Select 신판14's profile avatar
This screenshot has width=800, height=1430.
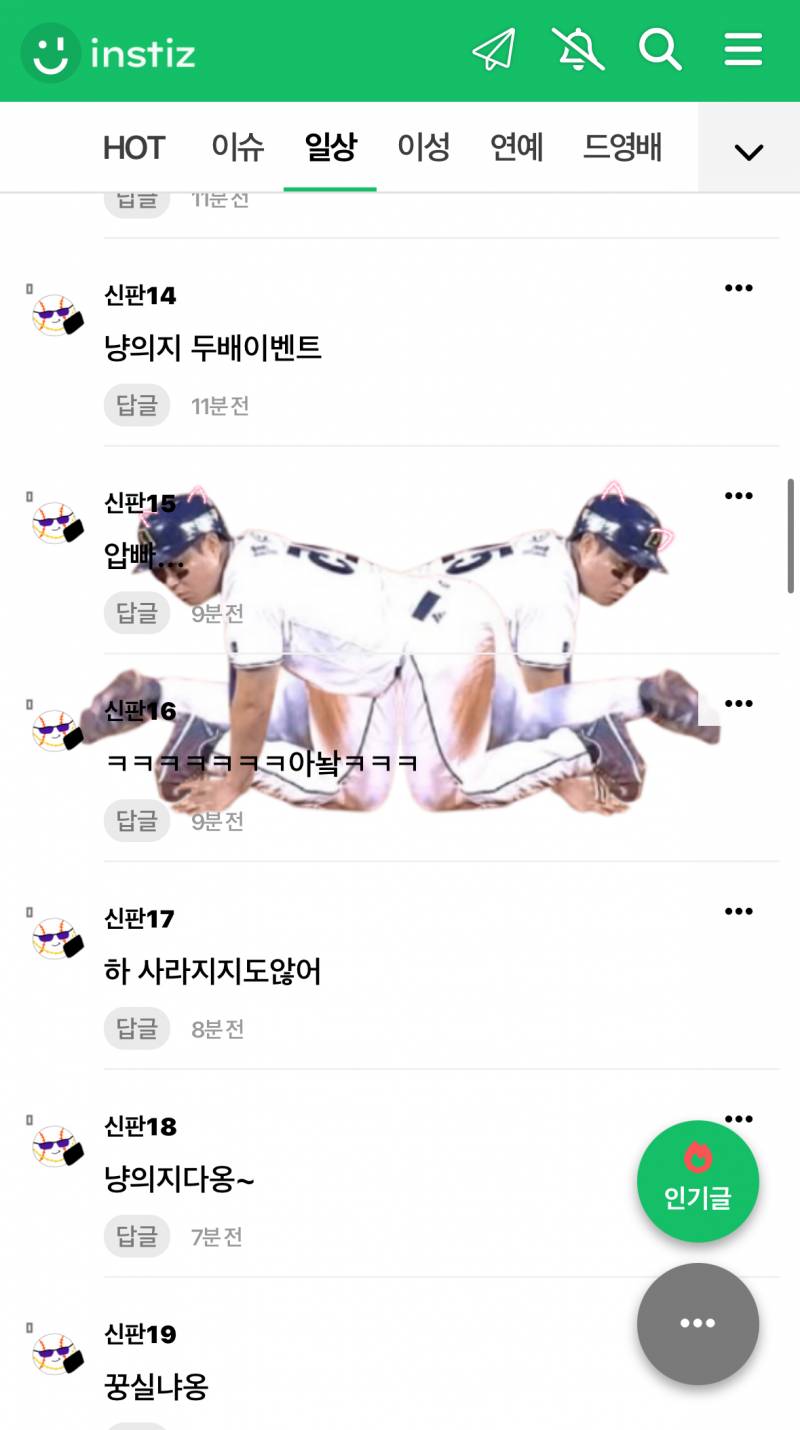point(55,315)
